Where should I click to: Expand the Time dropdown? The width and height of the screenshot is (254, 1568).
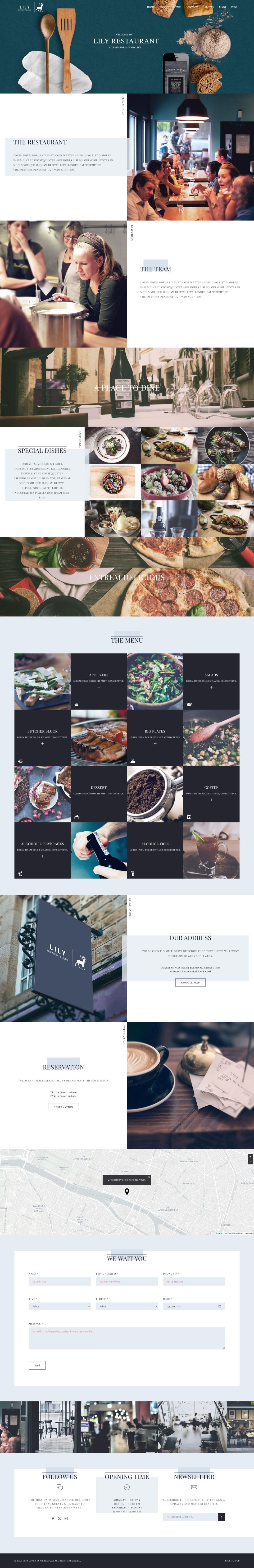[60, 1307]
